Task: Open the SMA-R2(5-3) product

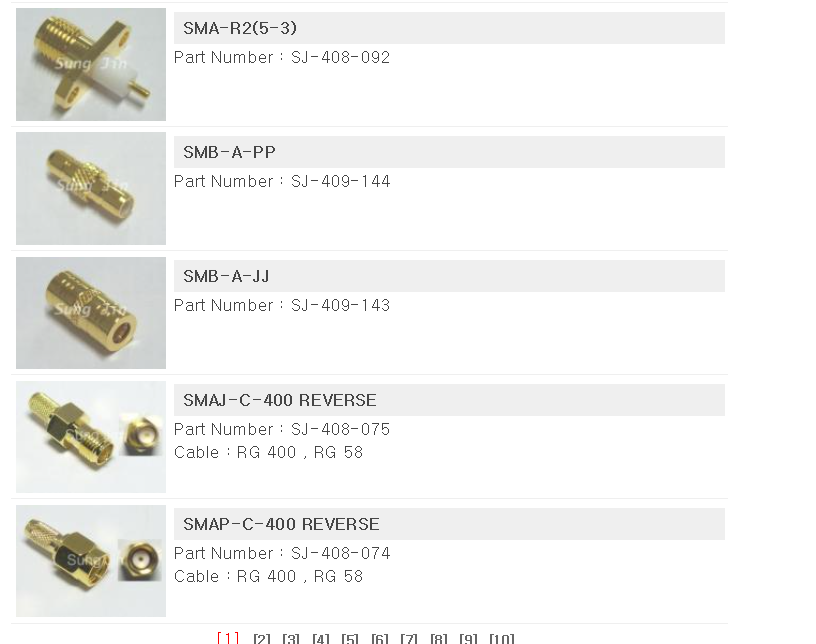Action: pos(240,28)
